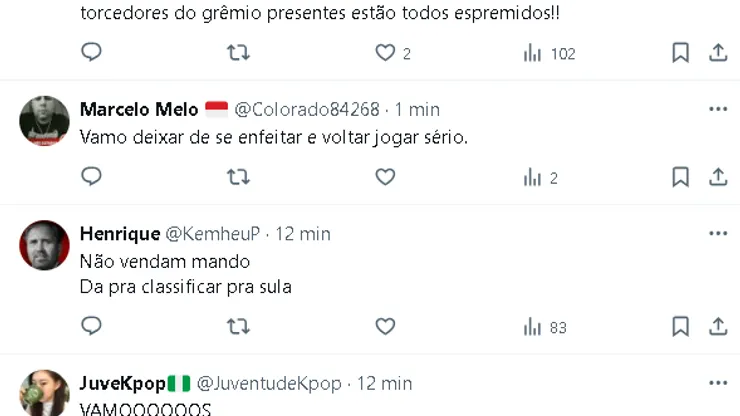Image resolution: width=740 pixels, height=416 pixels.
Task: Share Marcelo Melo's post
Action: click(x=718, y=178)
